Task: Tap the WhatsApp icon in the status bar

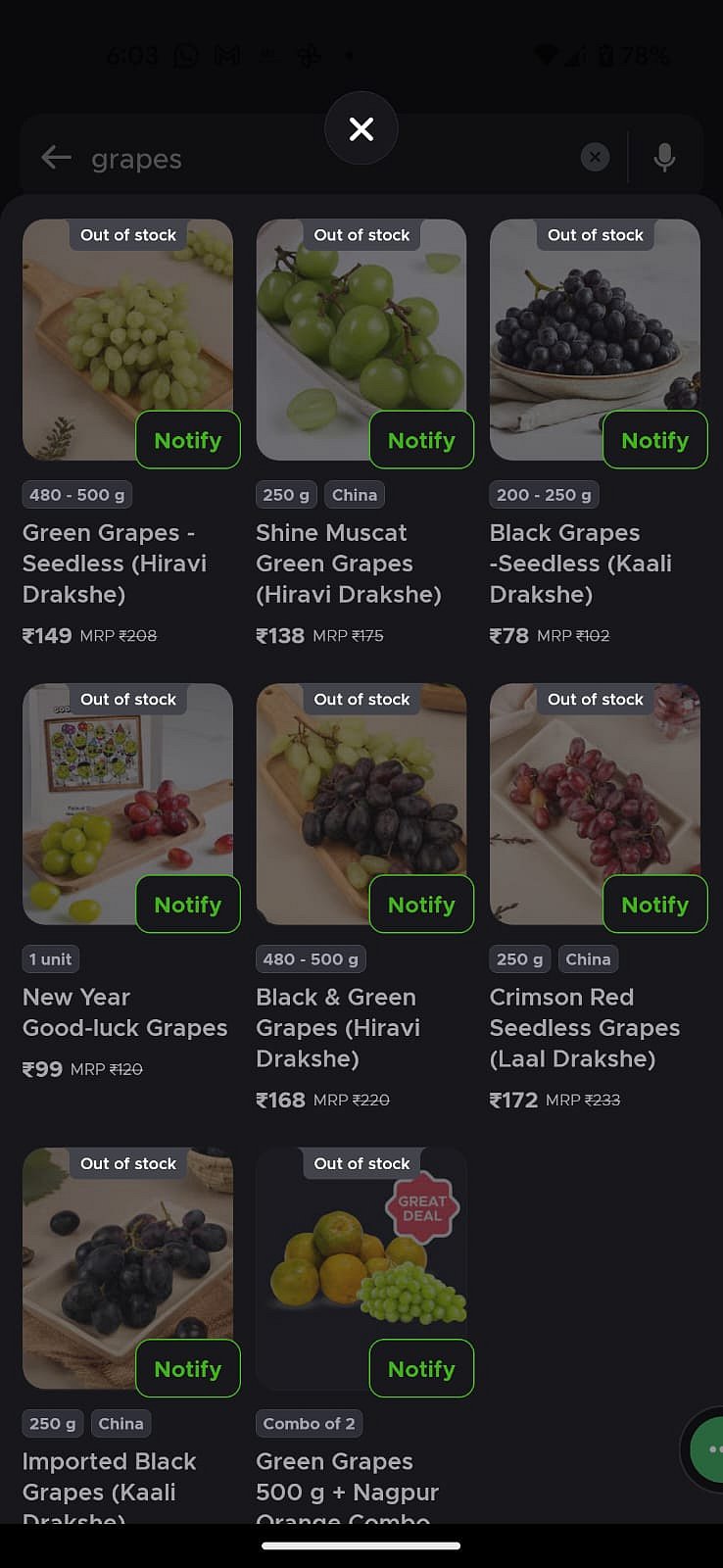Action: tap(185, 56)
